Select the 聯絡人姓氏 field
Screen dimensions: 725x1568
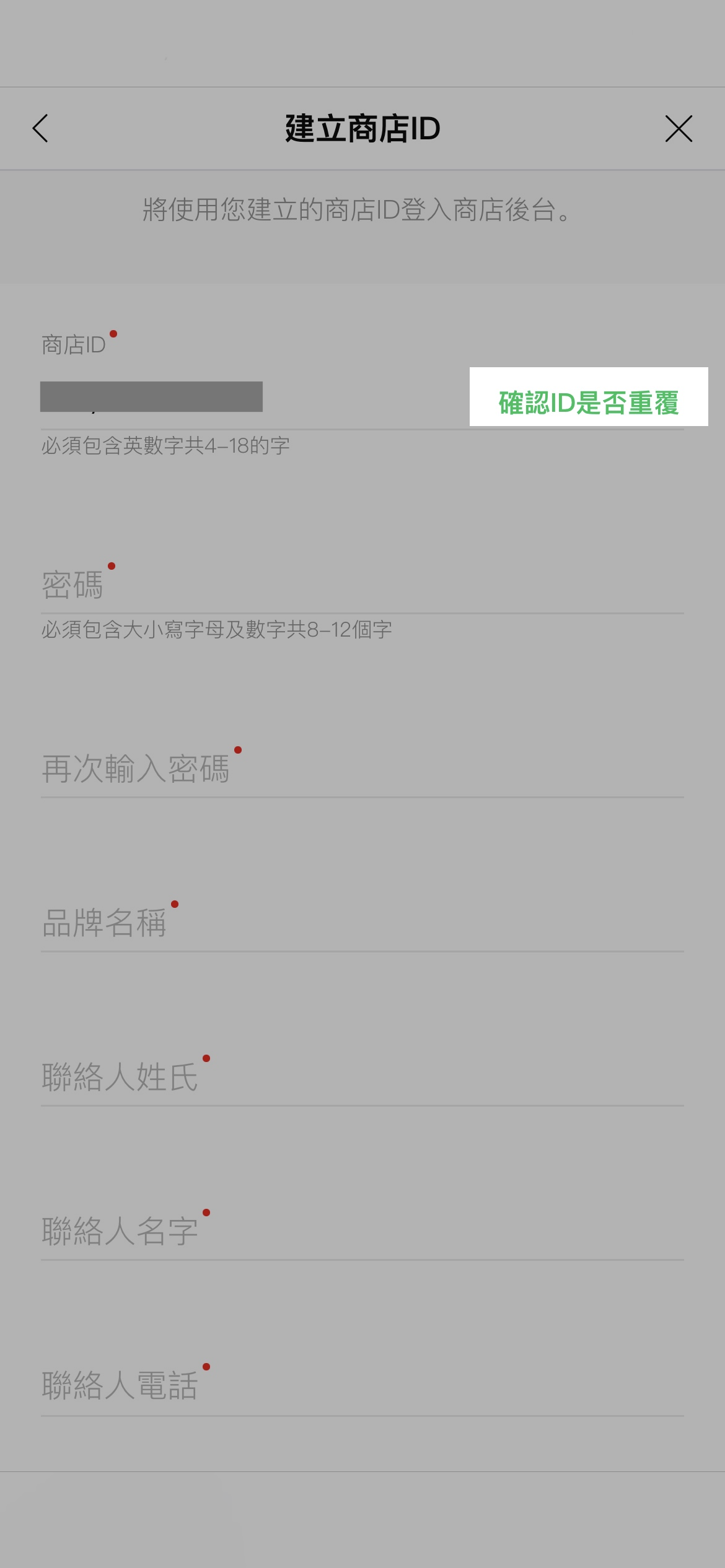coord(362,1078)
